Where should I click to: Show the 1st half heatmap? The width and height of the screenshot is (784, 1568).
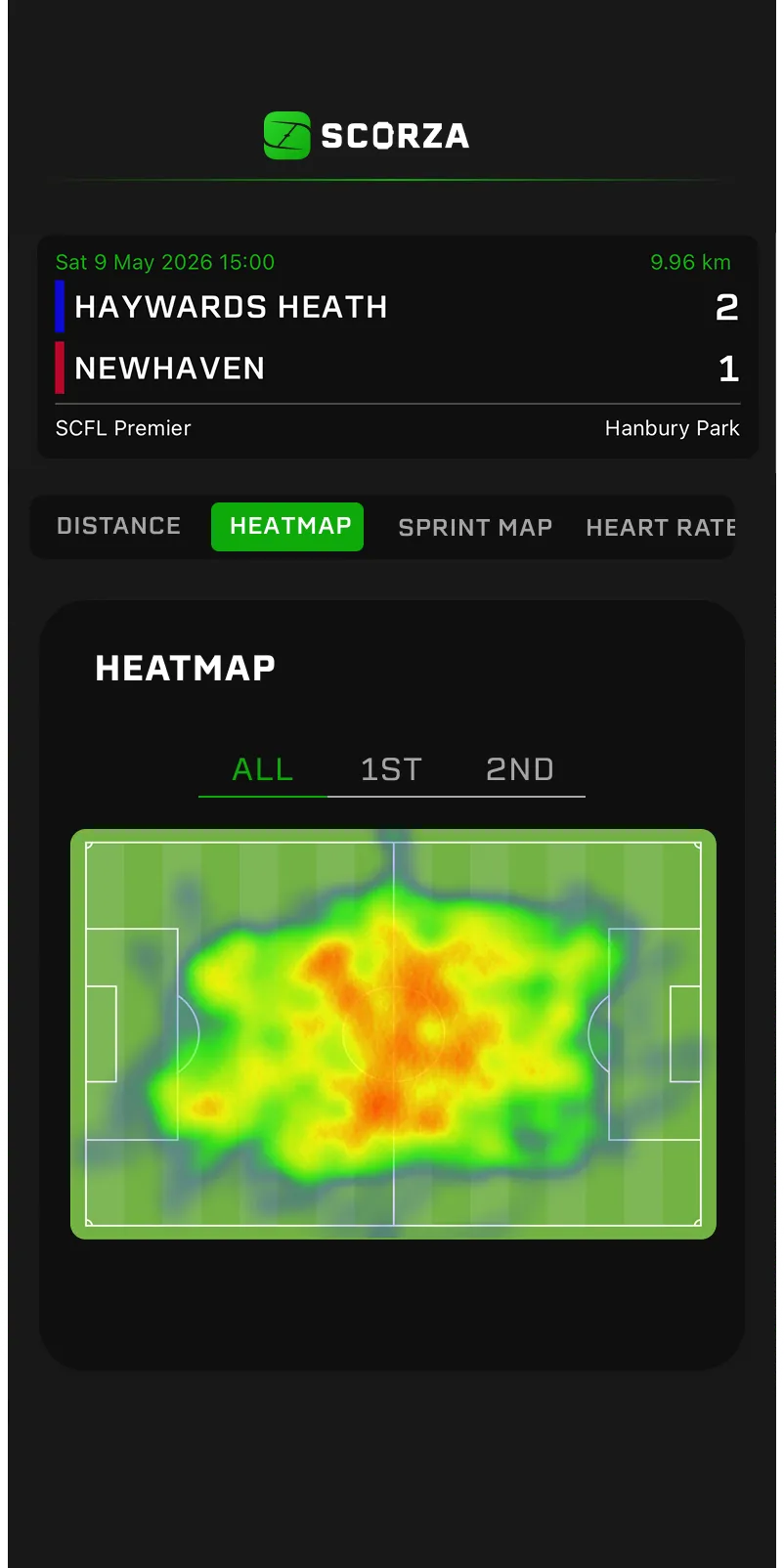(391, 770)
